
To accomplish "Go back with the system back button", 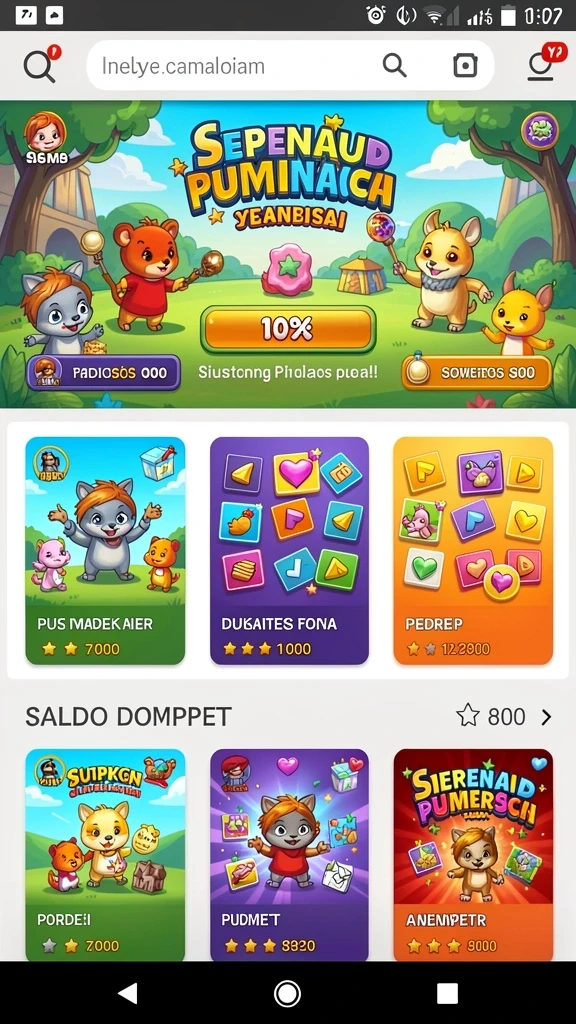I will 127,993.
